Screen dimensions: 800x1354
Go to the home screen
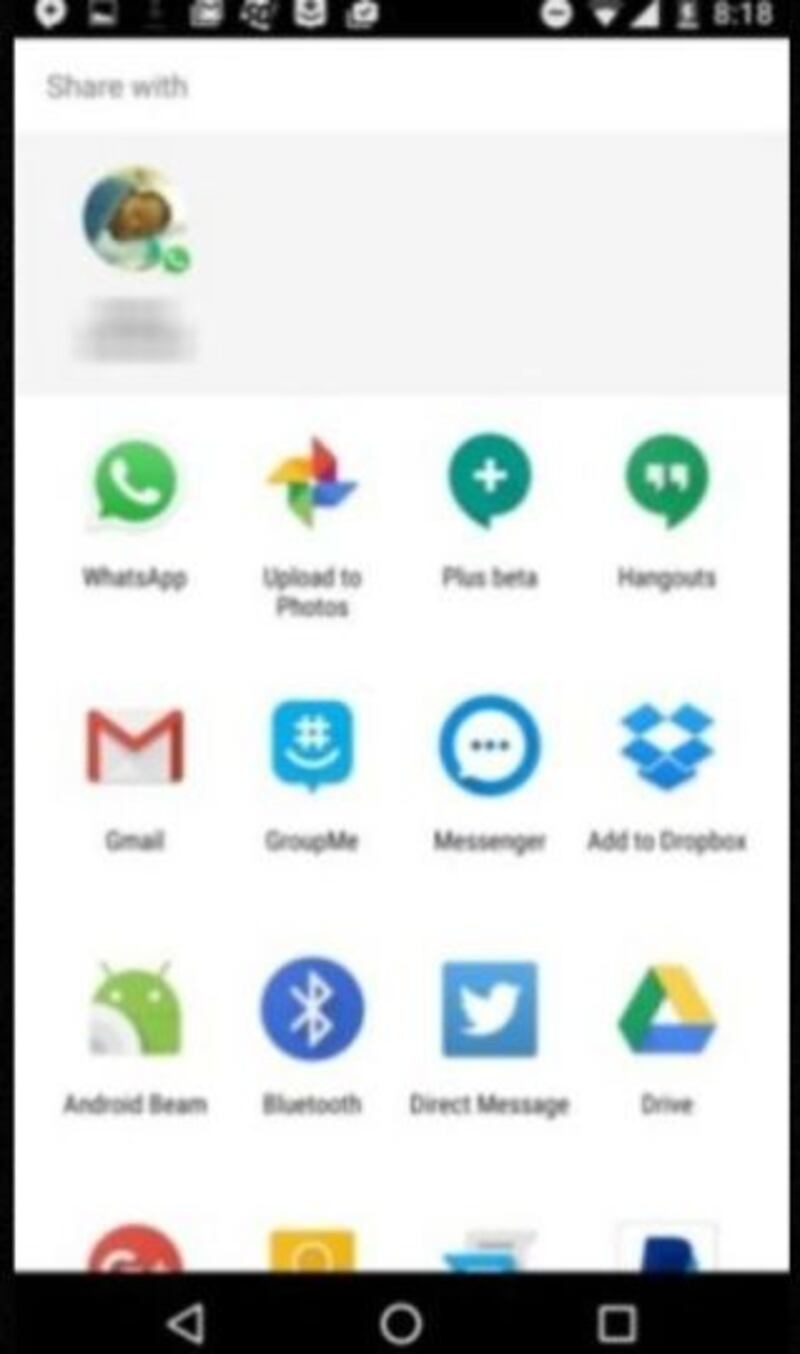point(401,1322)
